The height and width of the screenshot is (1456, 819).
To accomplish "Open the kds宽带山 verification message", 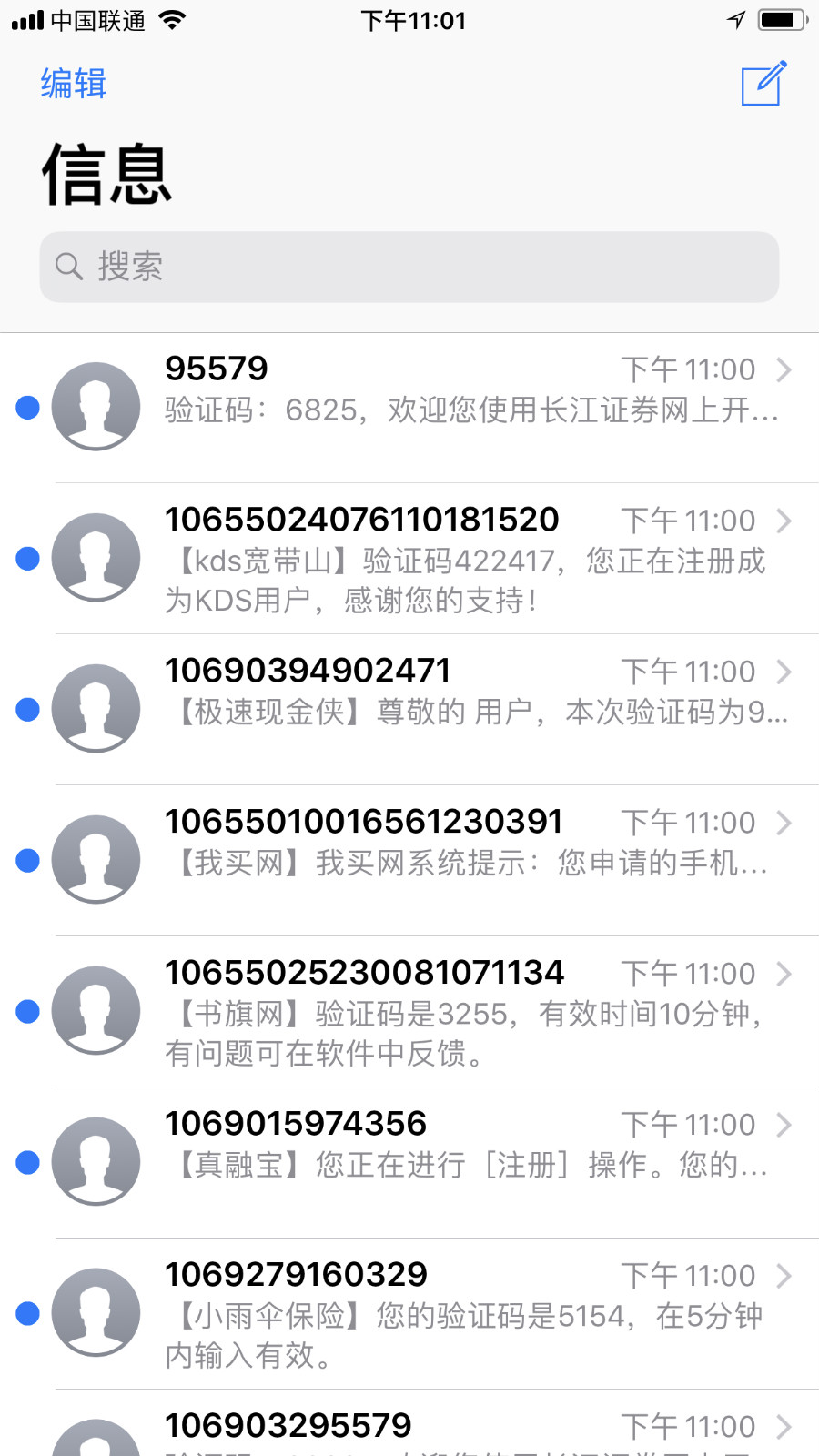I will click(x=455, y=558).
